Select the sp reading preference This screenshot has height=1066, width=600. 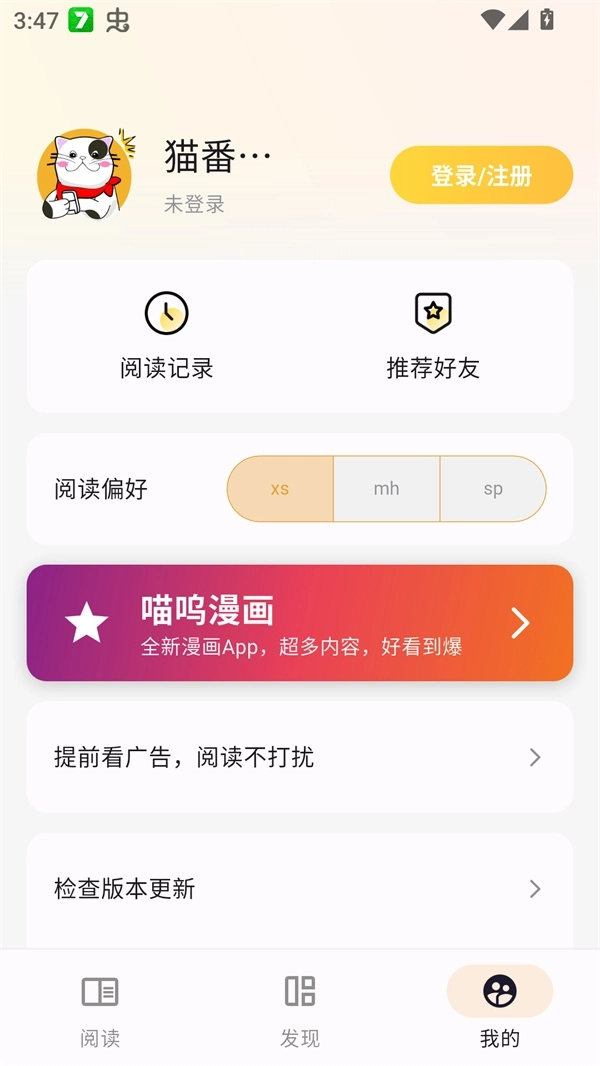tap(493, 489)
